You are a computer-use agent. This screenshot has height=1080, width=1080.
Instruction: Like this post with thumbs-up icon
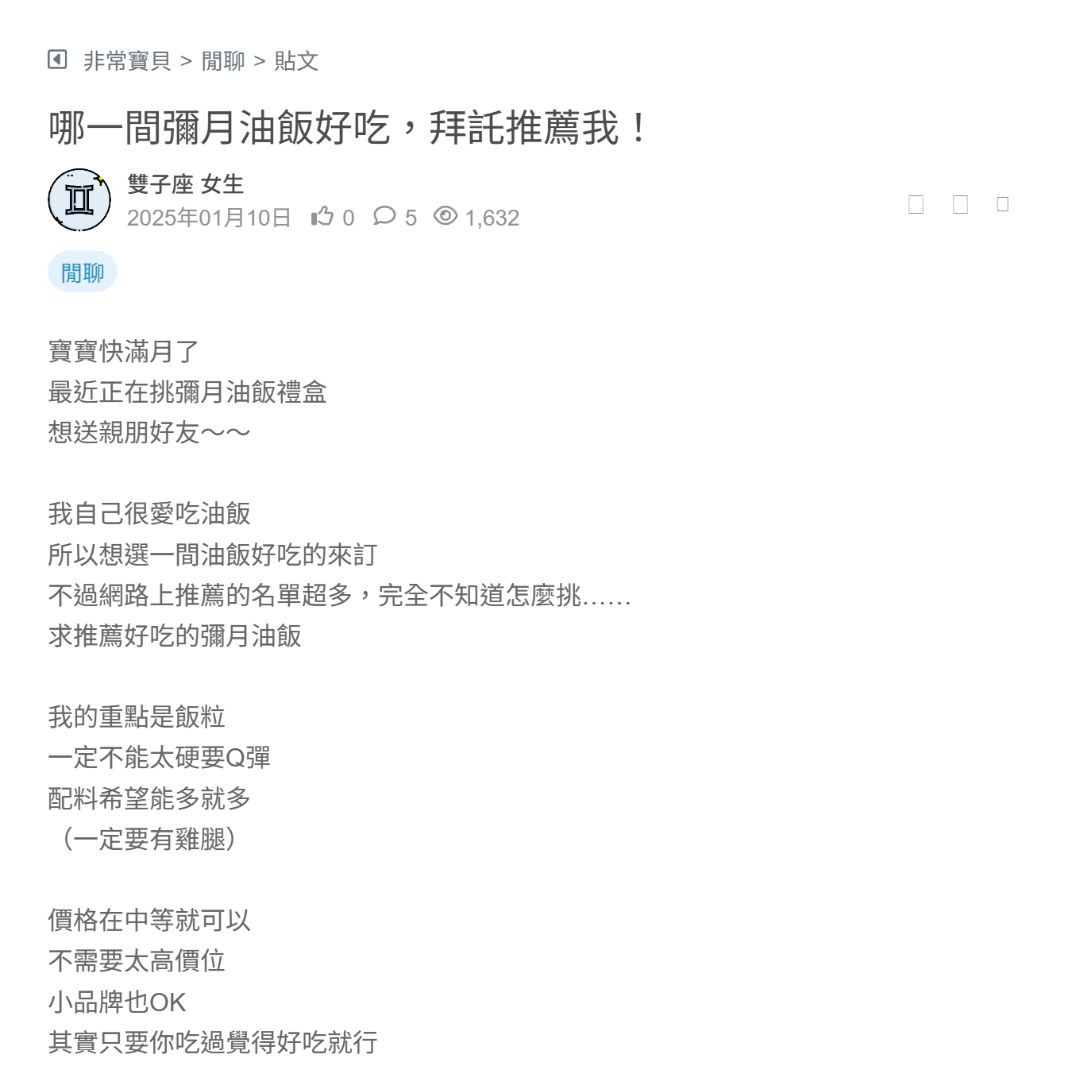[x=322, y=217]
